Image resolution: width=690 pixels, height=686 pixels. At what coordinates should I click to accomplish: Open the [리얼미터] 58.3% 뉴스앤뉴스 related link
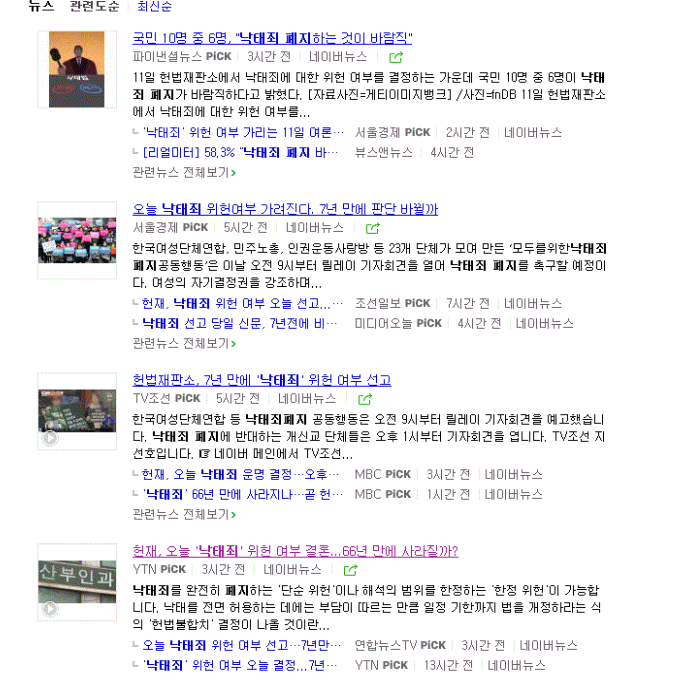240,153
